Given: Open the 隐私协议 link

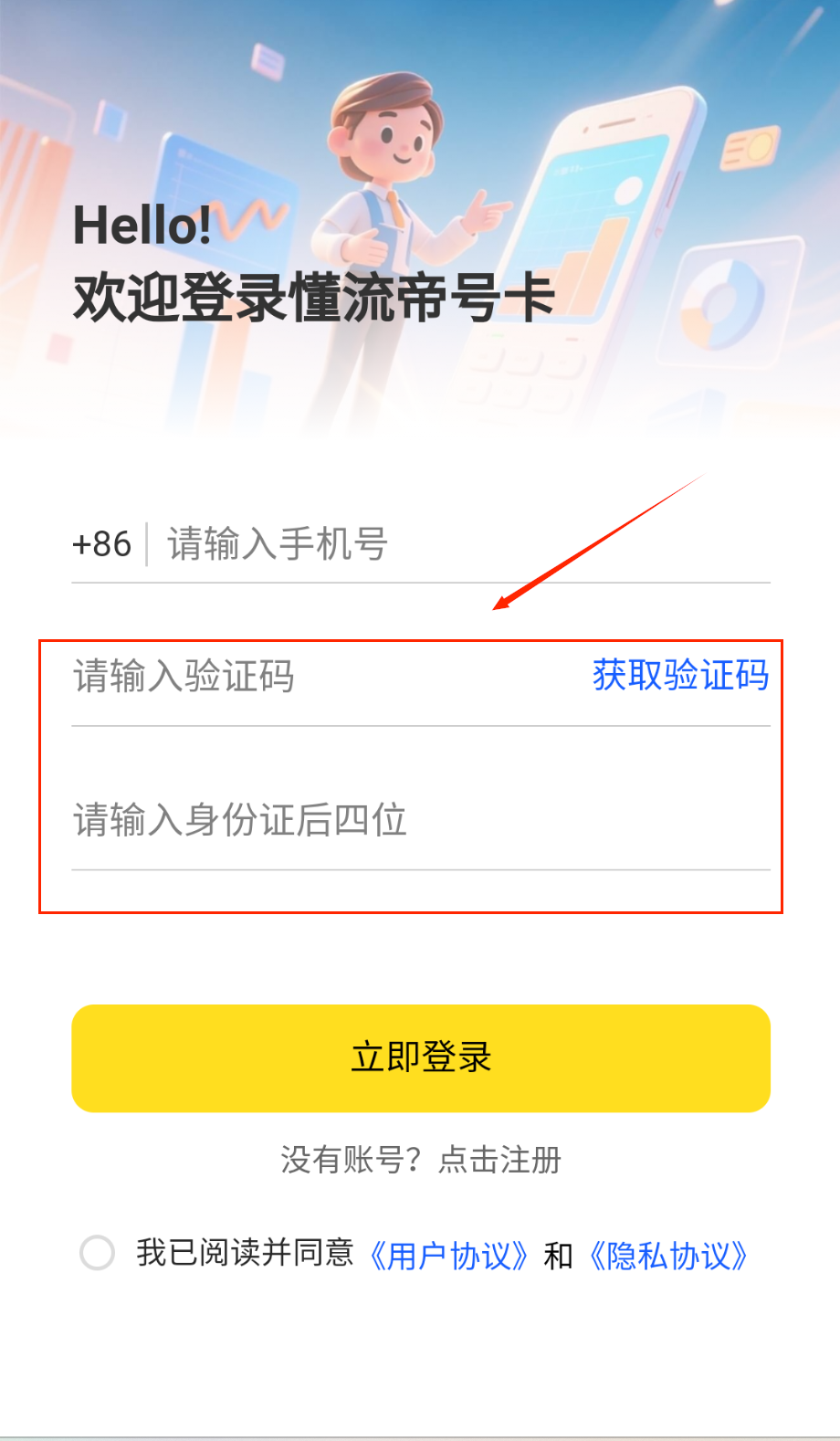Looking at the screenshot, I should point(667,1256).
